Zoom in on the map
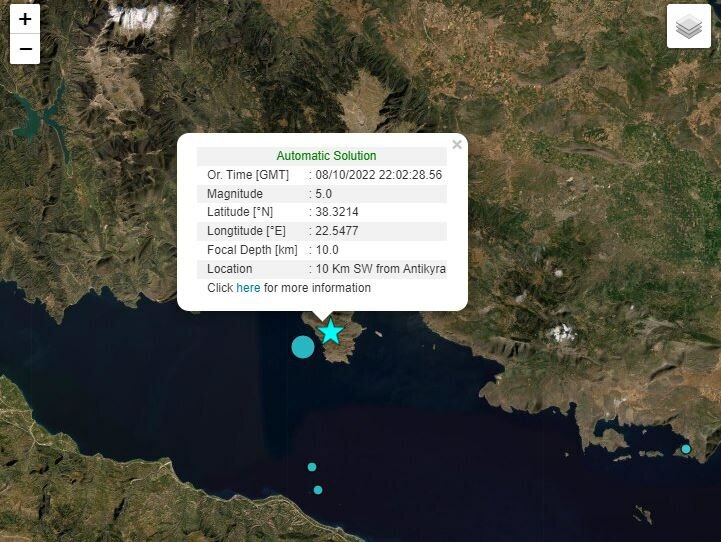Screen dimensions: 721x542 point(25,19)
